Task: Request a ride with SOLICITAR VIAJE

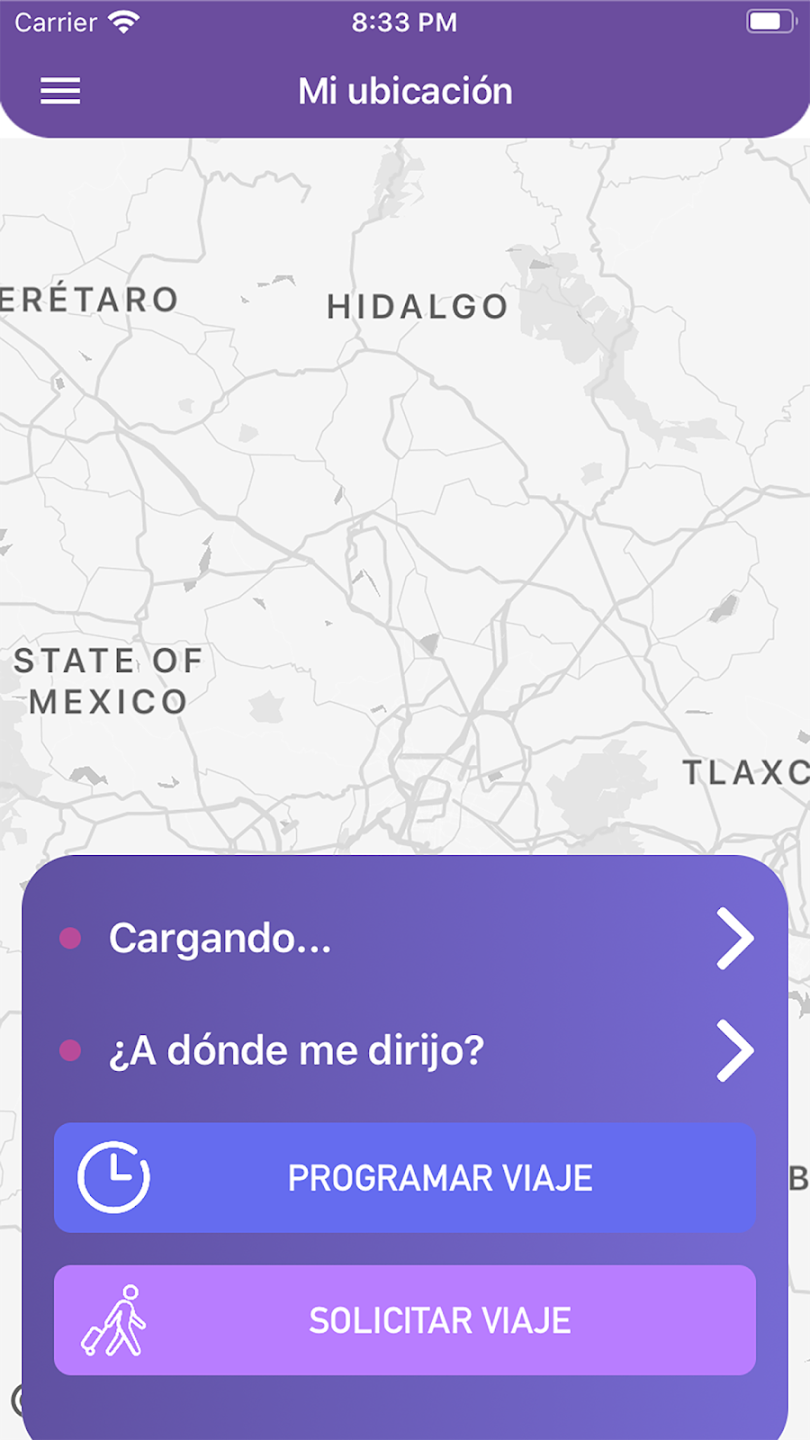Action: coord(405,1320)
